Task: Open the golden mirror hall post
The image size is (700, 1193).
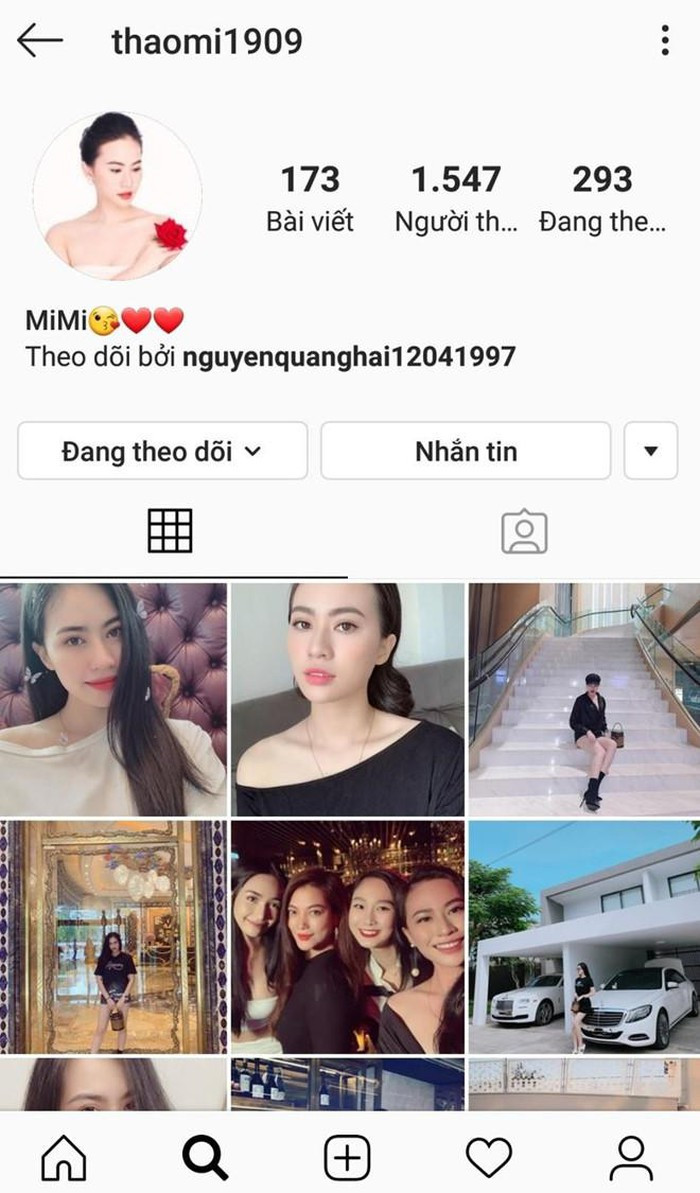Action: [113, 937]
